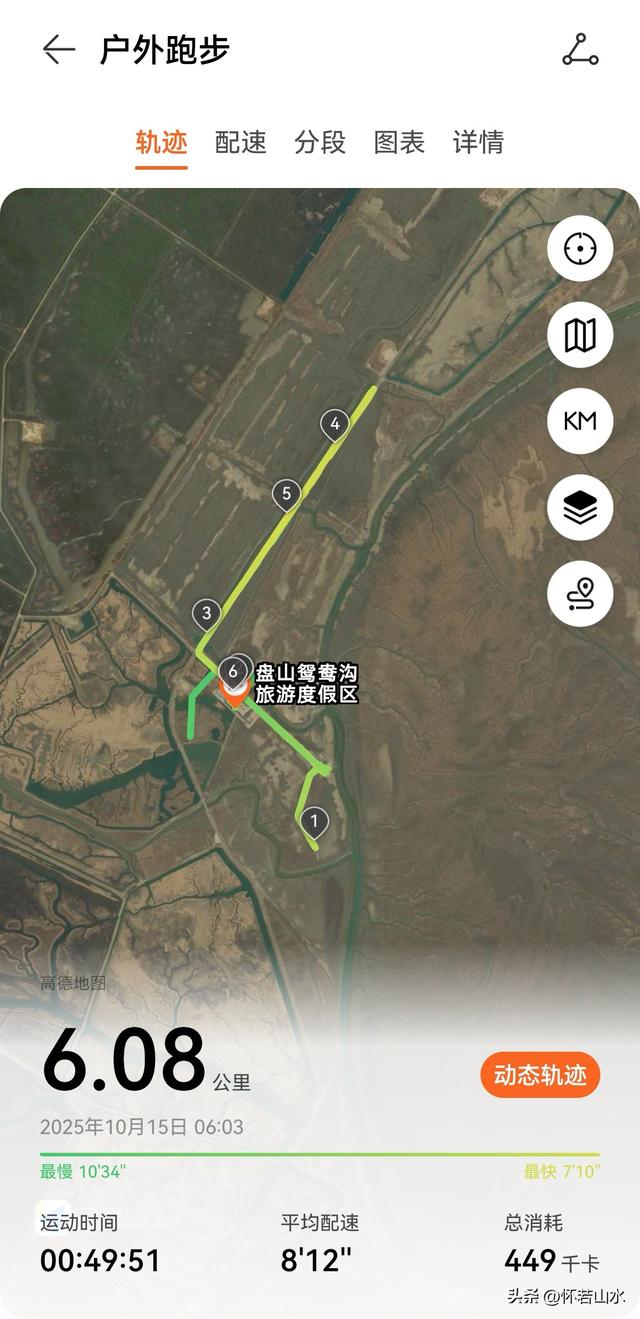Image resolution: width=640 pixels, height=1319 pixels.
Task: Switch to the 配速 tab
Action: click(241, 142)
